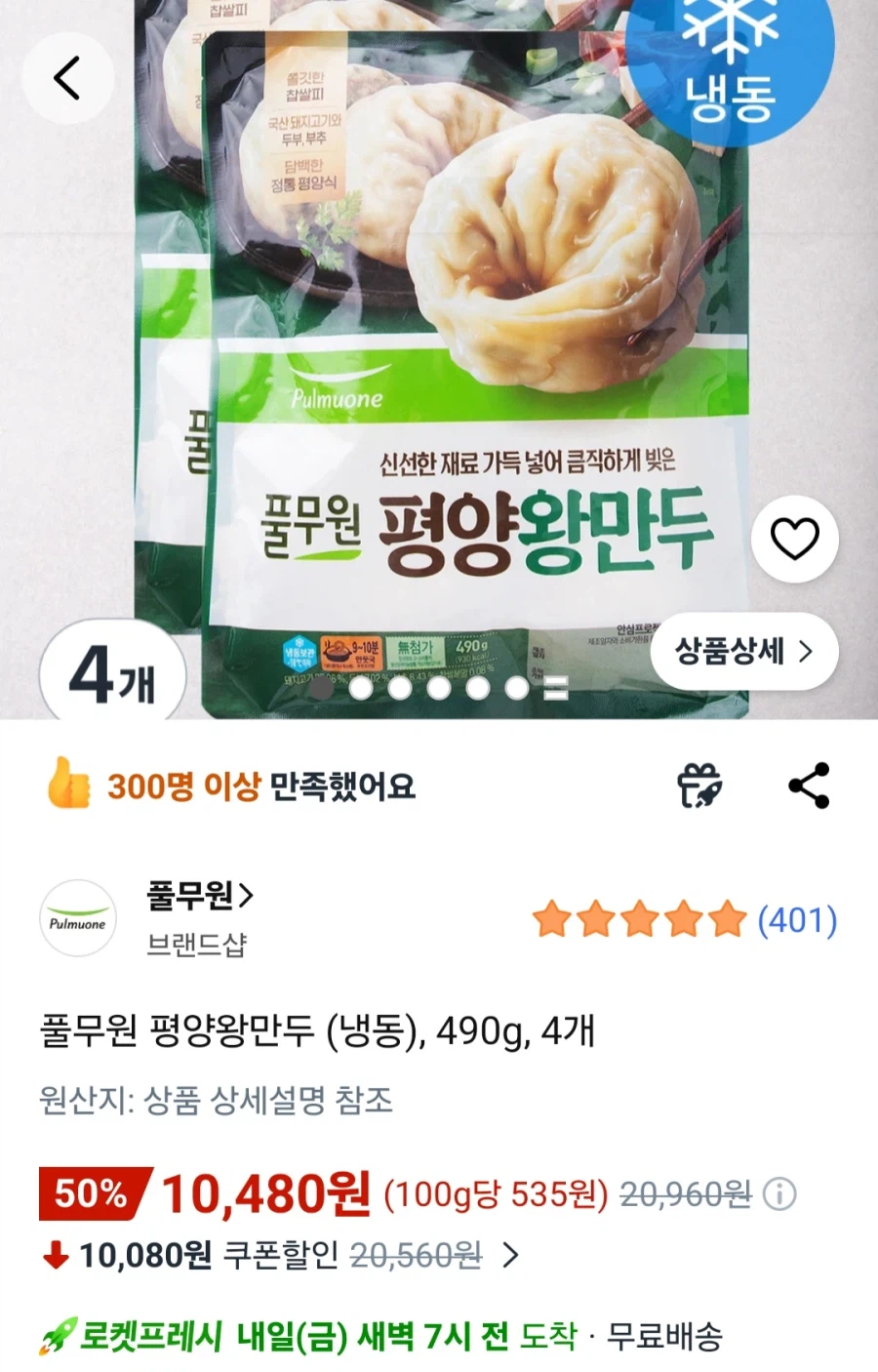The height and width of the screenshot is (1372, 878).
Task: Open the gift/reward icon near share
Action: (698, 787)
